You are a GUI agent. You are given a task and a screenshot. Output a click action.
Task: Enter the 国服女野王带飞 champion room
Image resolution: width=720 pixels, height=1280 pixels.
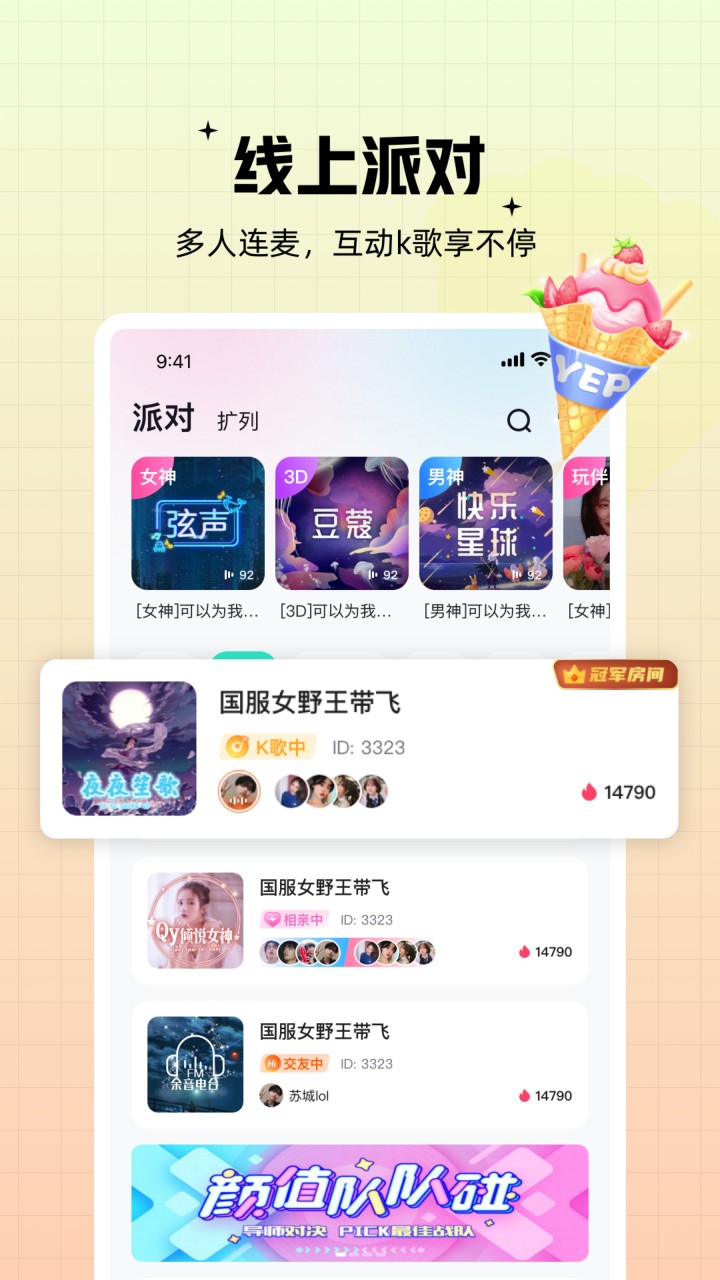pos(360,747)
